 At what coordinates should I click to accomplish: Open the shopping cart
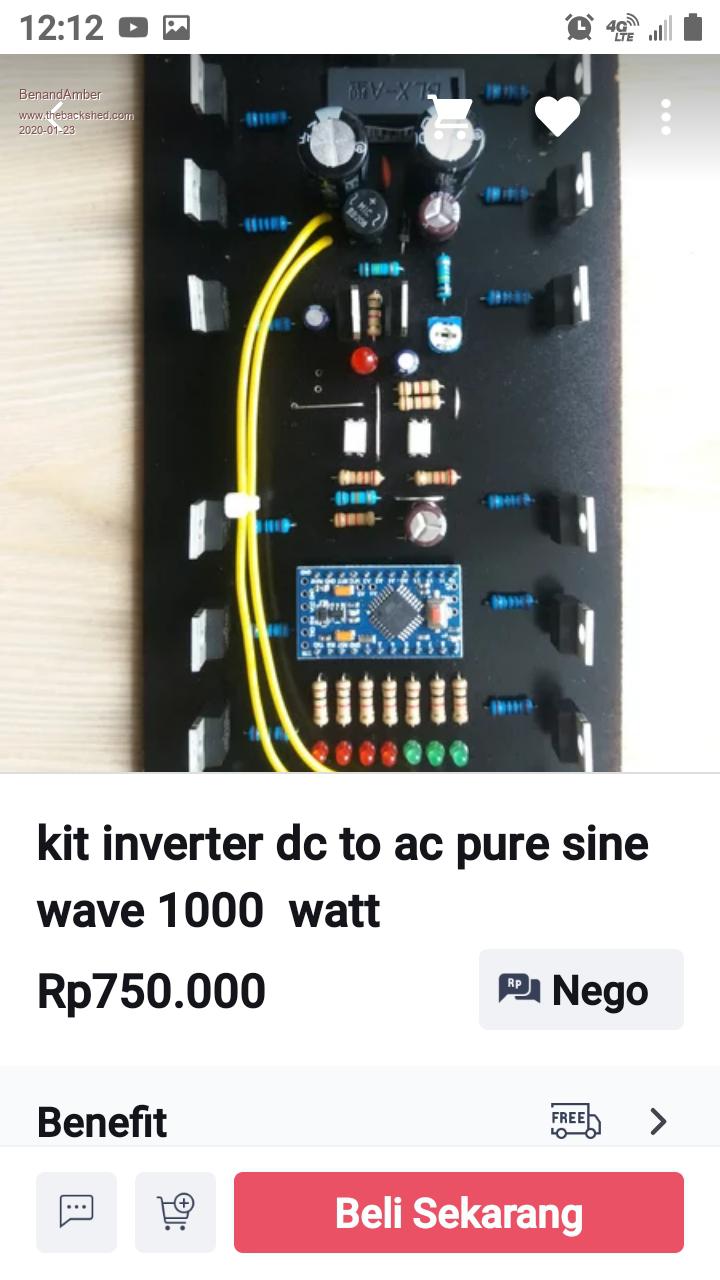[449, 117]
